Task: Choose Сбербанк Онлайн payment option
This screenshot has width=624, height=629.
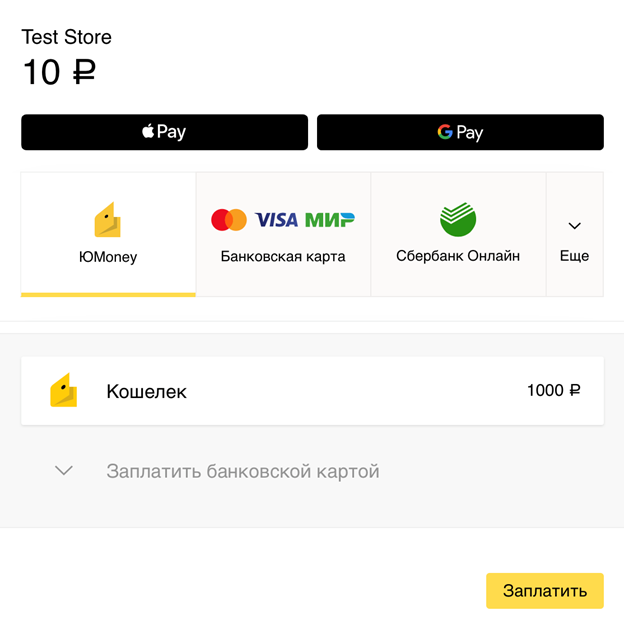Action: (x=458, y=235)
